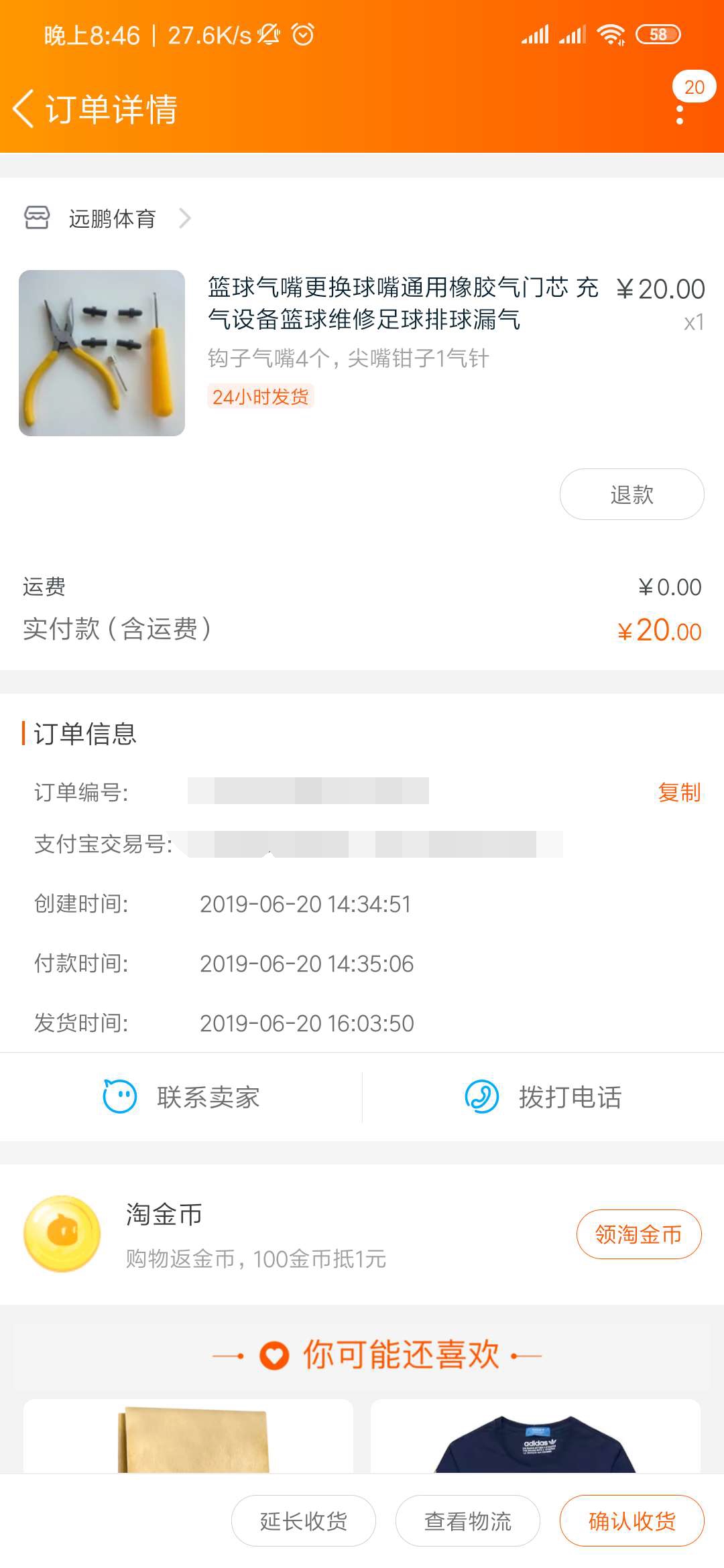
Task: Tap the basketball valve tool product thumbnail
Action: pyautogui.click(x=101, y=352)
